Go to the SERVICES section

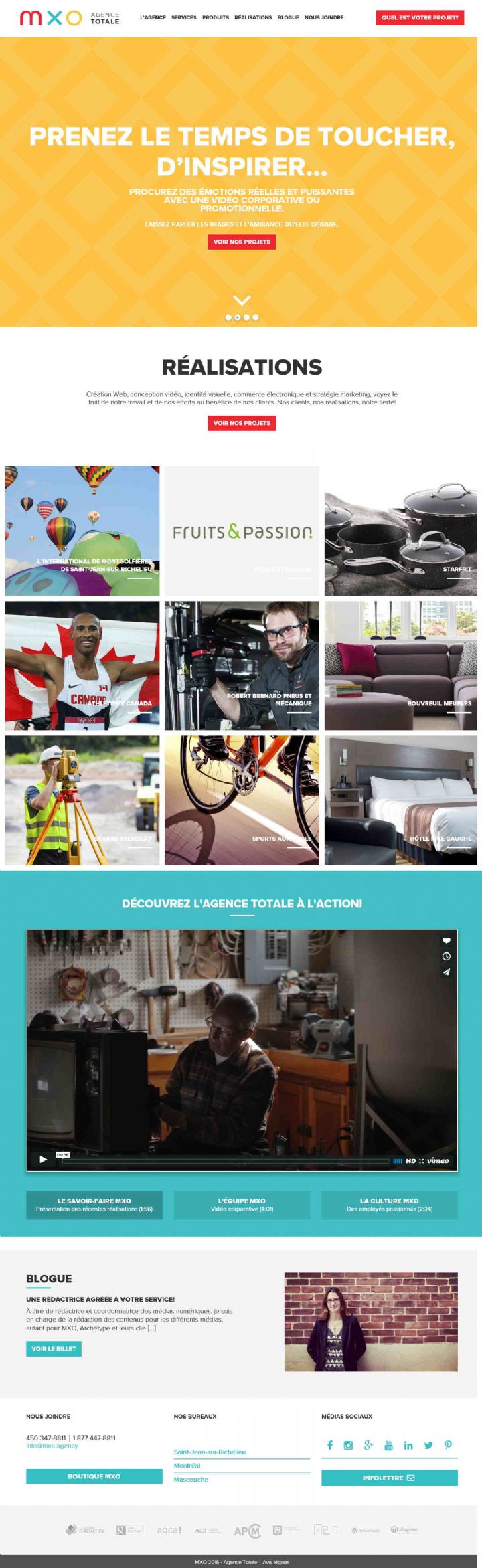183,17
